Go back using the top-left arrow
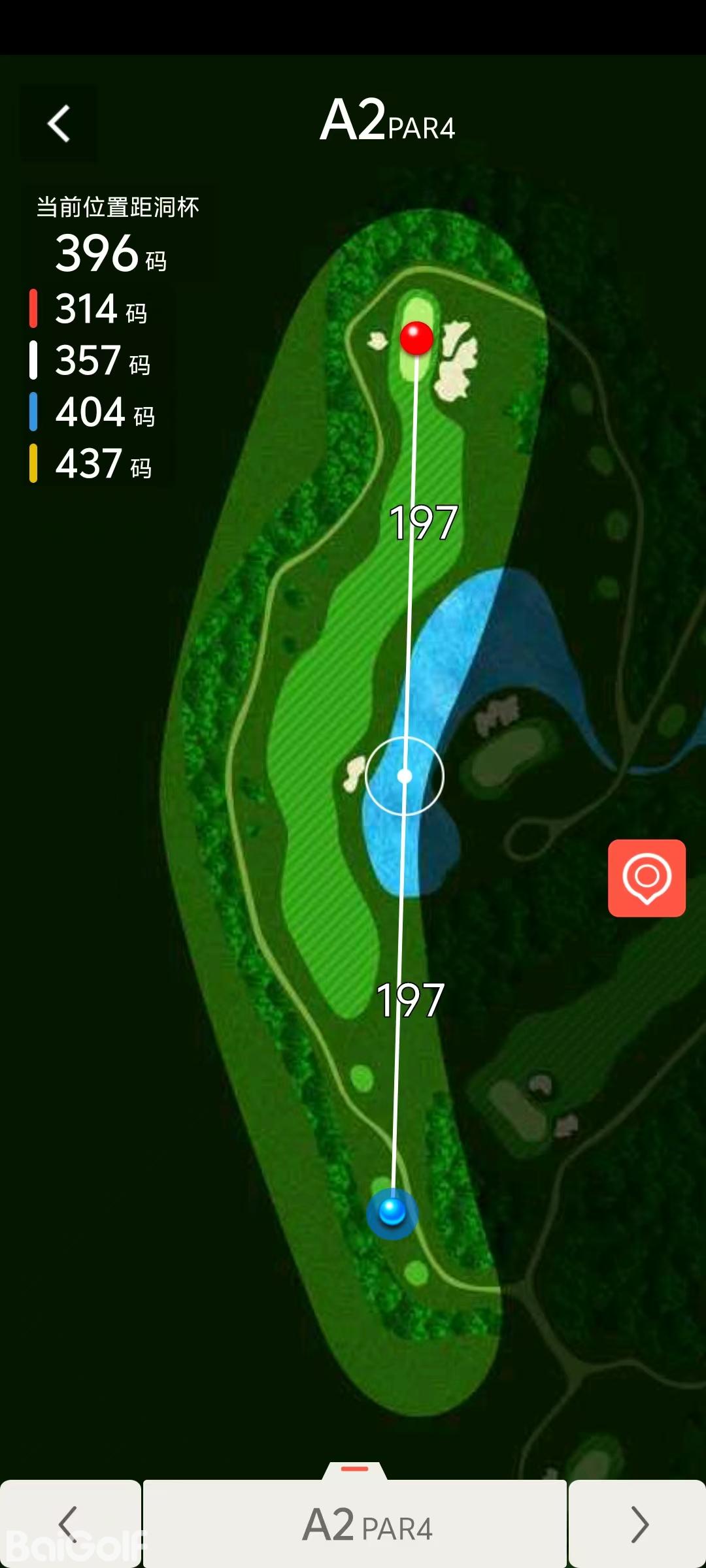 [x=59, y=123]
